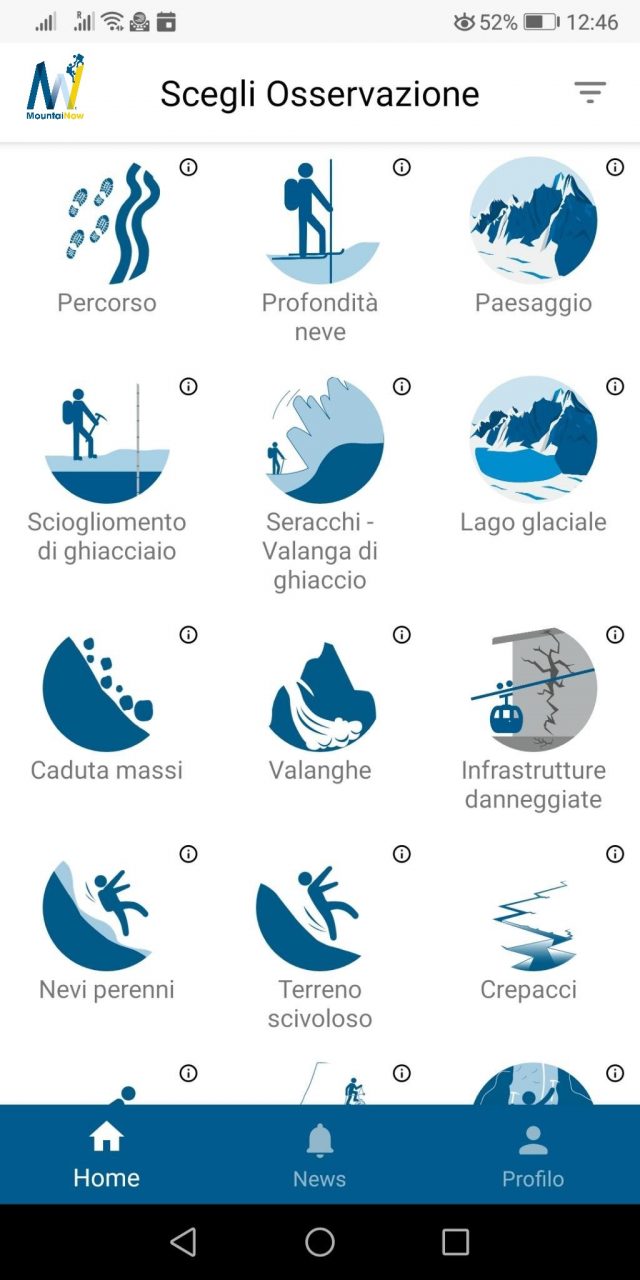Choose the Lago glaciale observation
This screenshot has height=1280, width=640.
533,456
